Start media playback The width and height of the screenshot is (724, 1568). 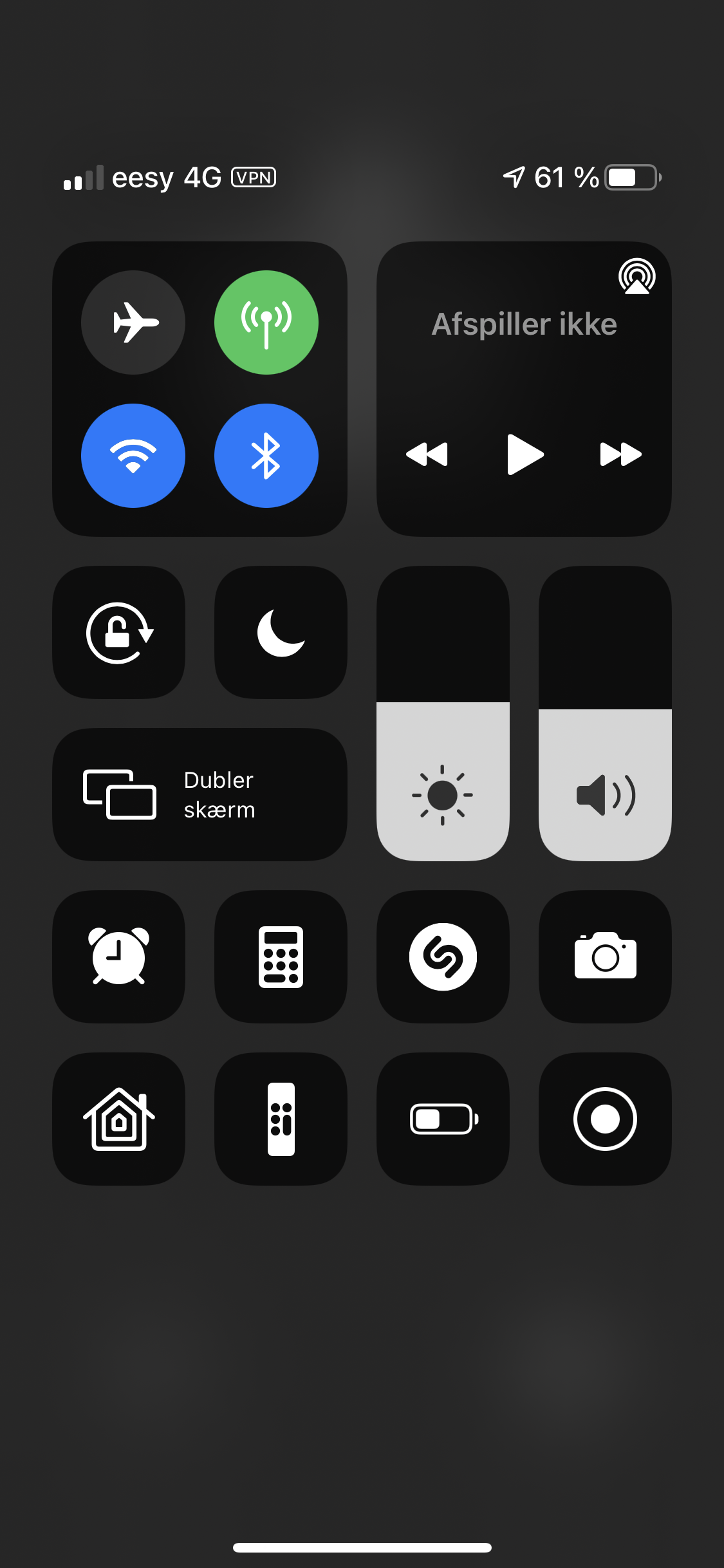(524, 454)
